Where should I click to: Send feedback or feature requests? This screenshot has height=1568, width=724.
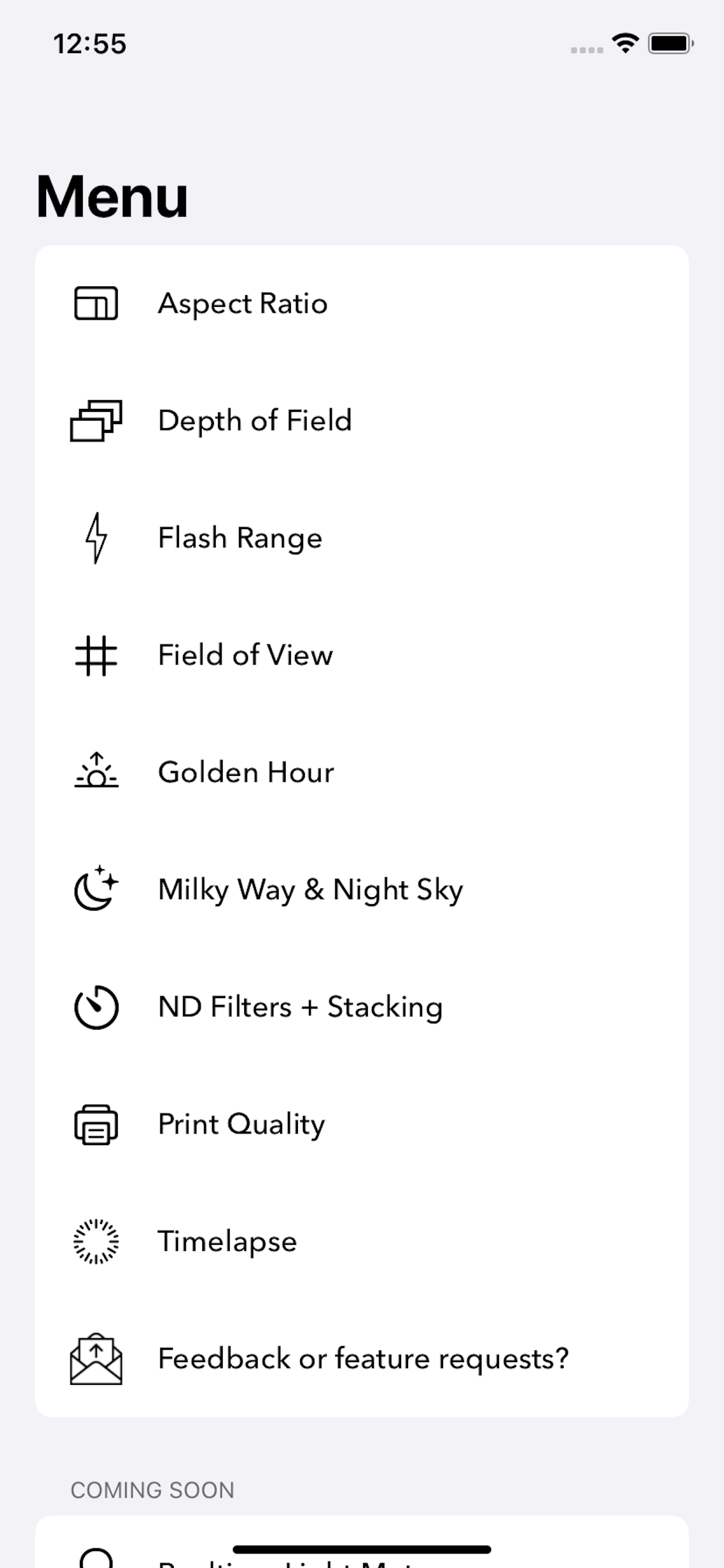tap(363, 1359)
